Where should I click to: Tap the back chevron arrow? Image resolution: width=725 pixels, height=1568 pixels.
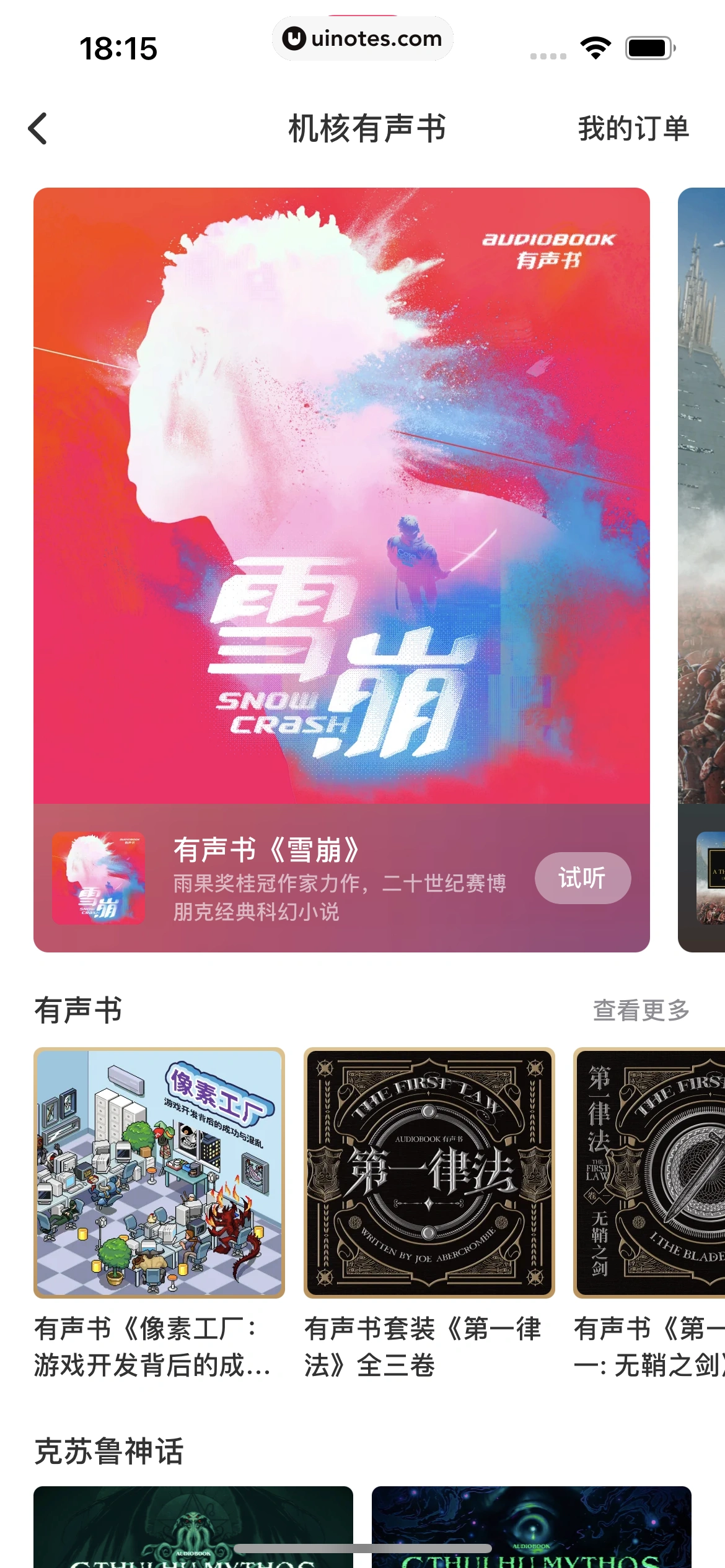click(x=38, y=129)
